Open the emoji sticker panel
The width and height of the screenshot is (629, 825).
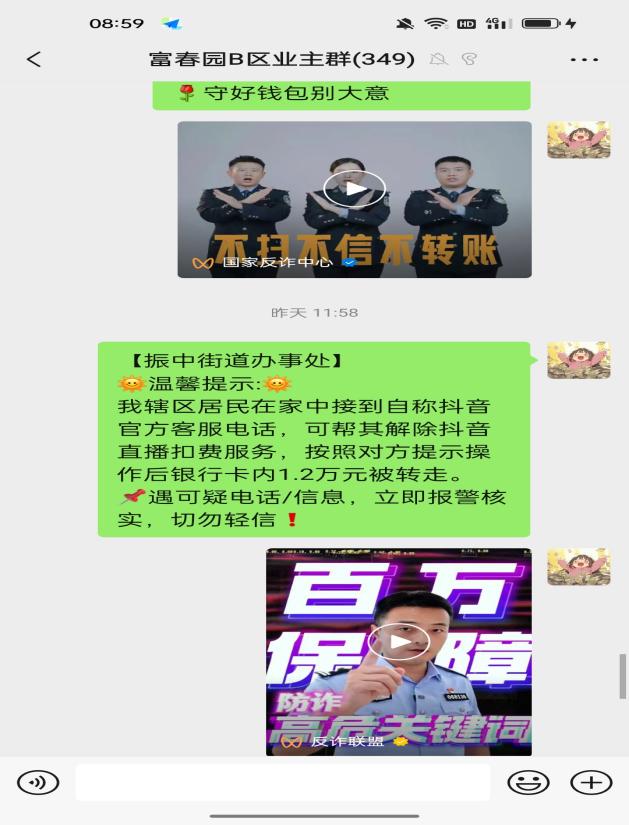coord(527,783)
